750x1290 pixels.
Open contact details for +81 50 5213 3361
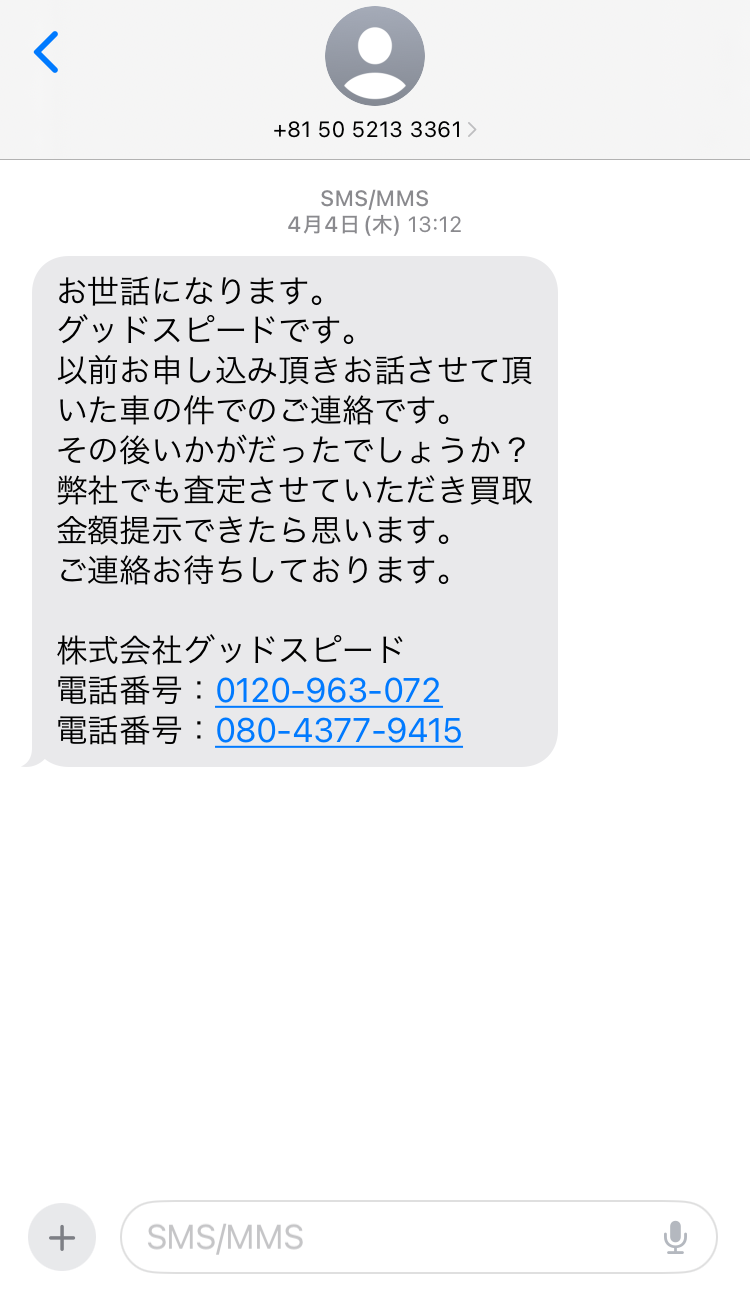(x=374, y=130)
